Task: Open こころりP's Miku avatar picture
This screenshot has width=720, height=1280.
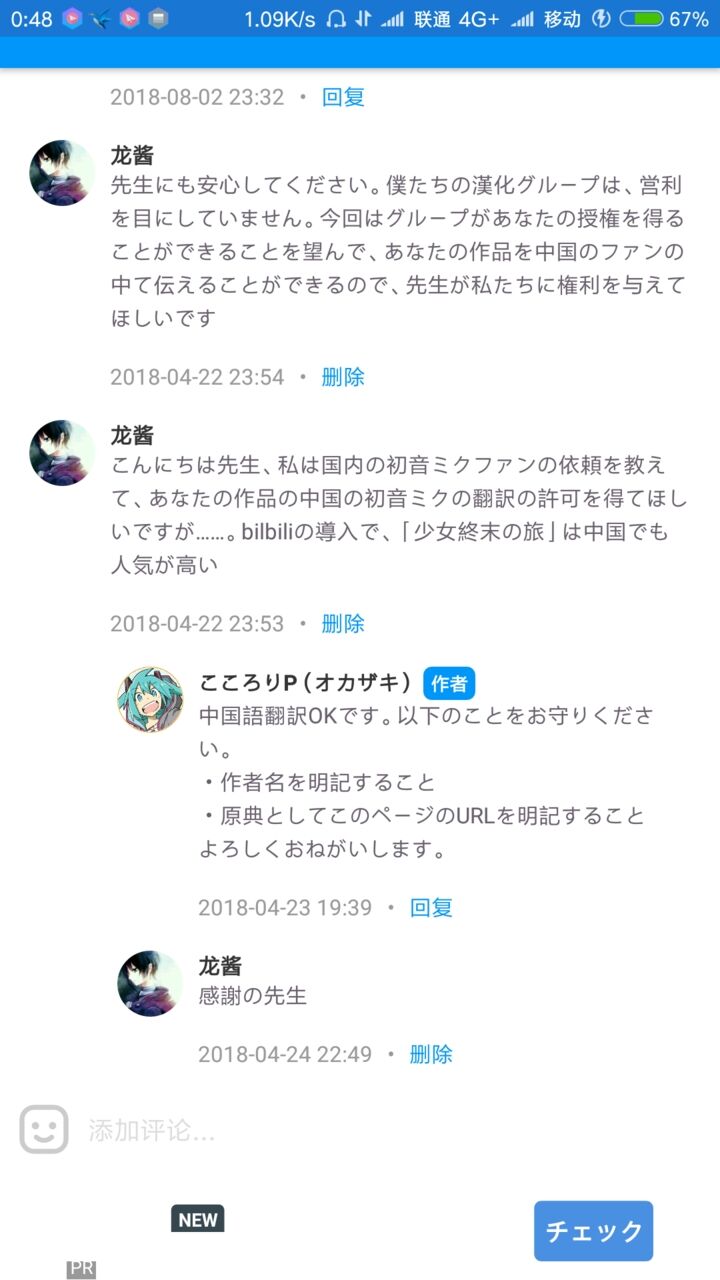Action: click(x=150, y=697)
